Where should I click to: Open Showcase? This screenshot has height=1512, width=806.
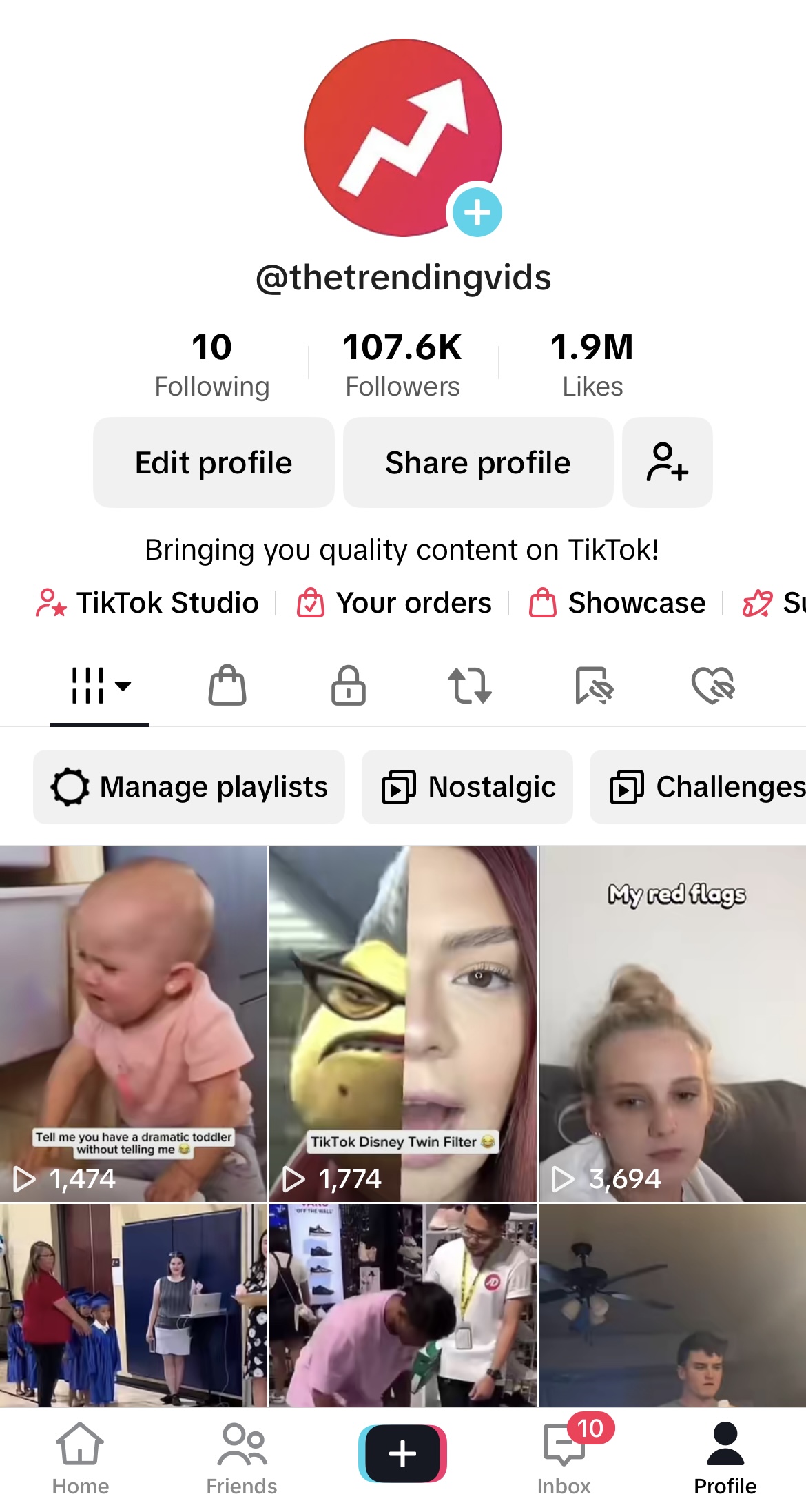click(x=617, y=603)
